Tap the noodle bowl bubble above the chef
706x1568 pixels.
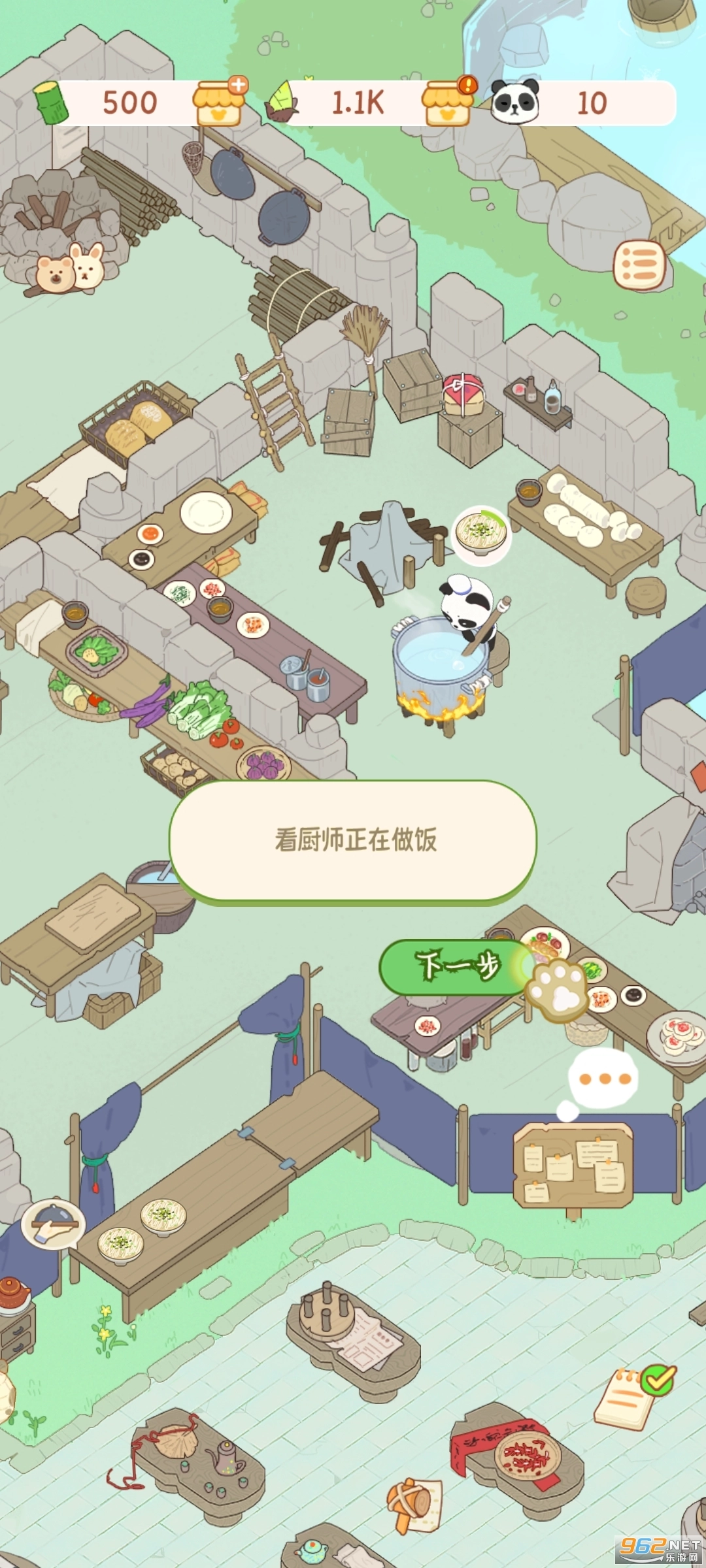pos(481,533)
